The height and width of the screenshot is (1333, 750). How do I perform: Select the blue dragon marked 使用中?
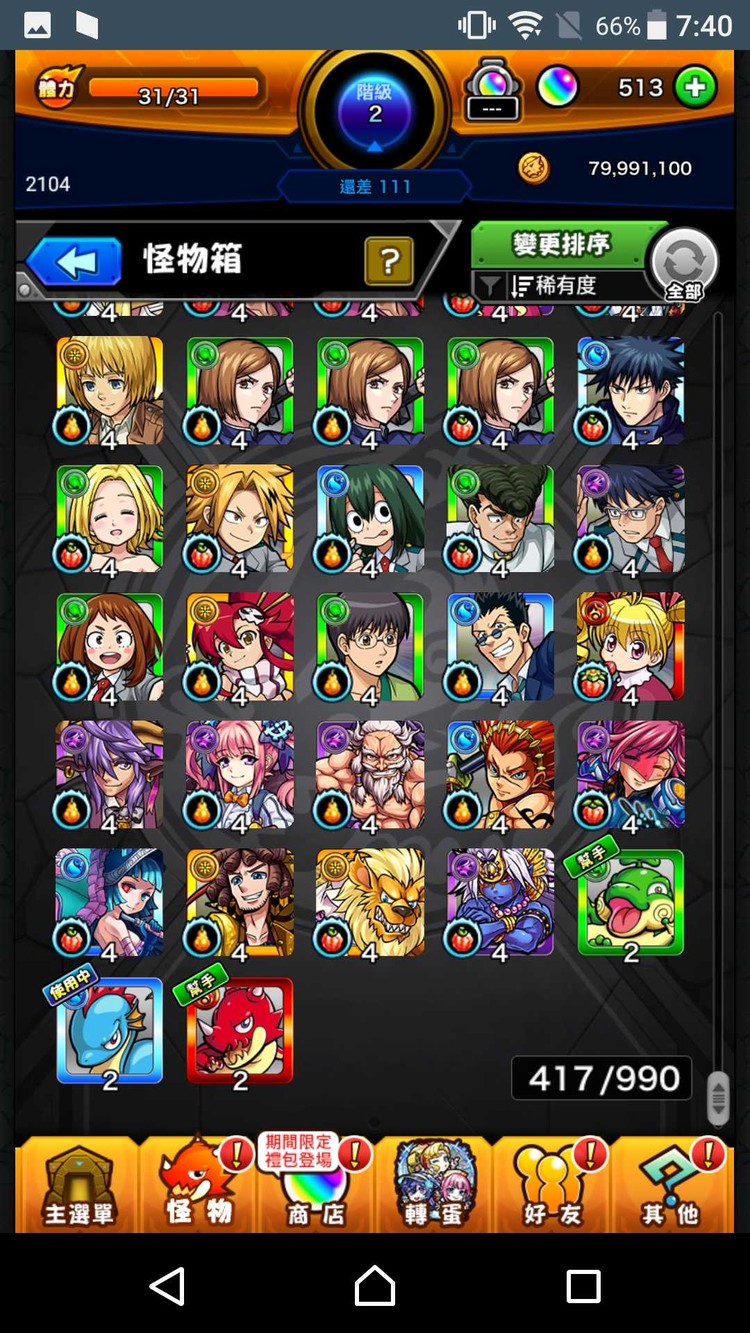[x=110, y=1030]
